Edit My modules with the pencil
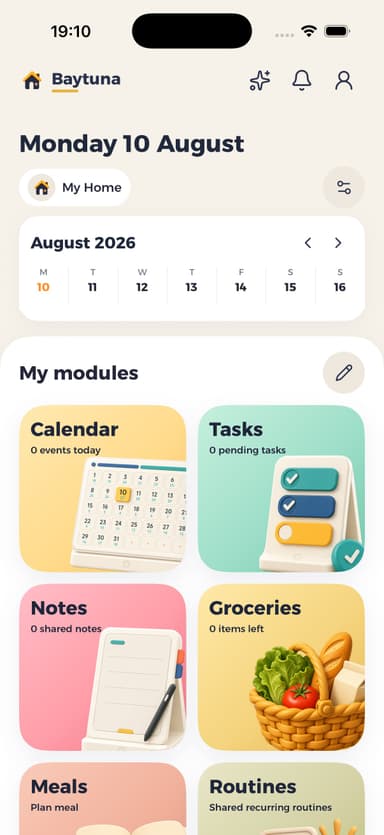 [x=344, y=373]
